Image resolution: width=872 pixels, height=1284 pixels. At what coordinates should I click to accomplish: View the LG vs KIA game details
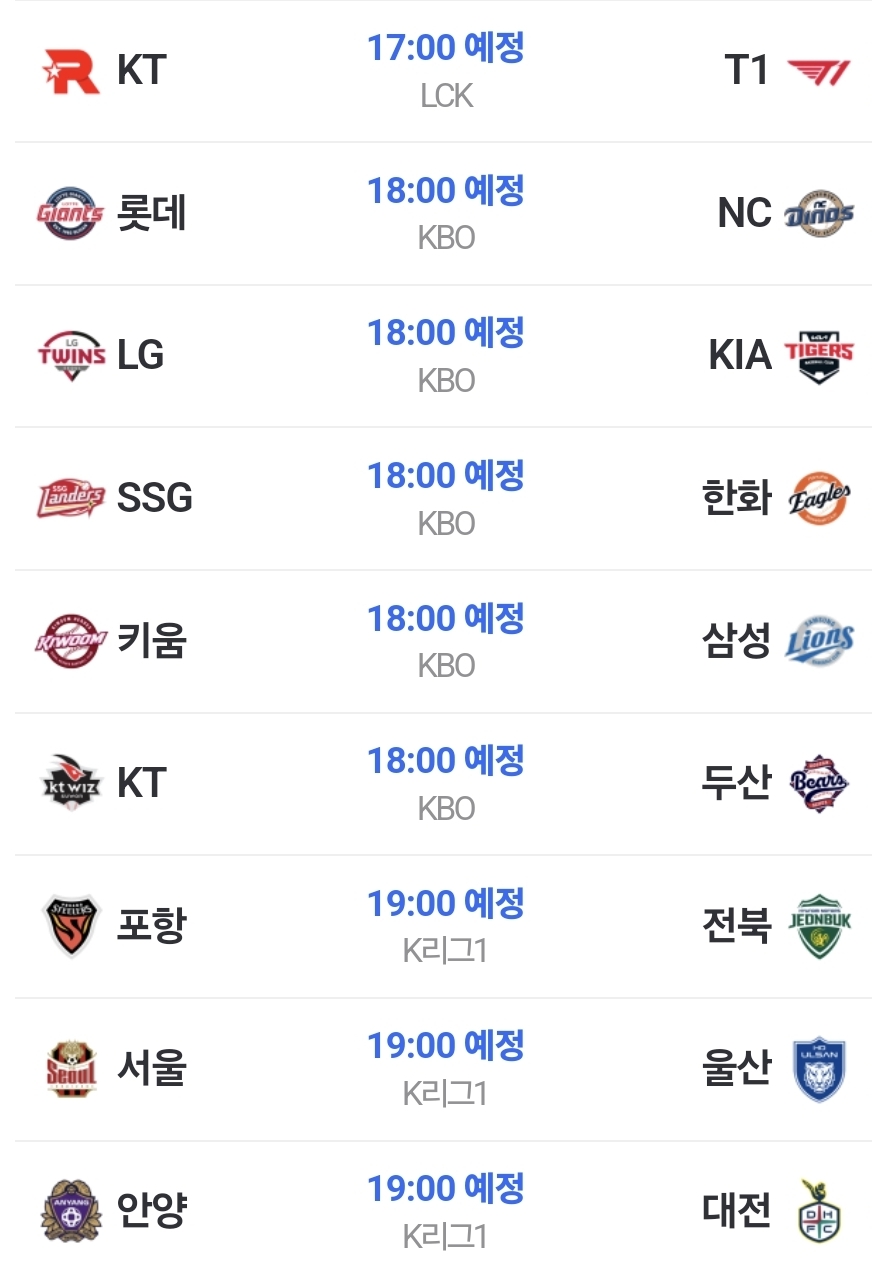coord(445,355)
